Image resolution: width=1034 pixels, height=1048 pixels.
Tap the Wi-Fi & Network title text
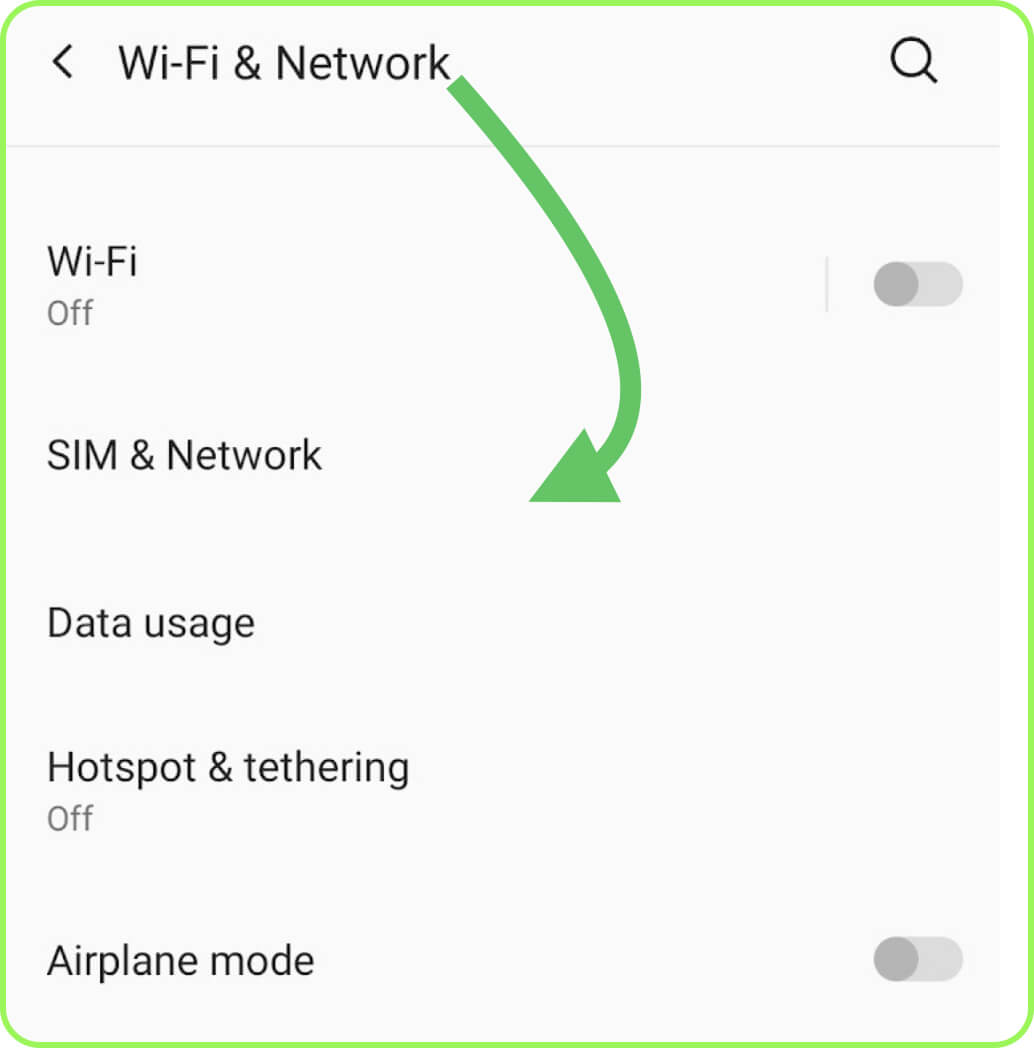pos(283,62)
